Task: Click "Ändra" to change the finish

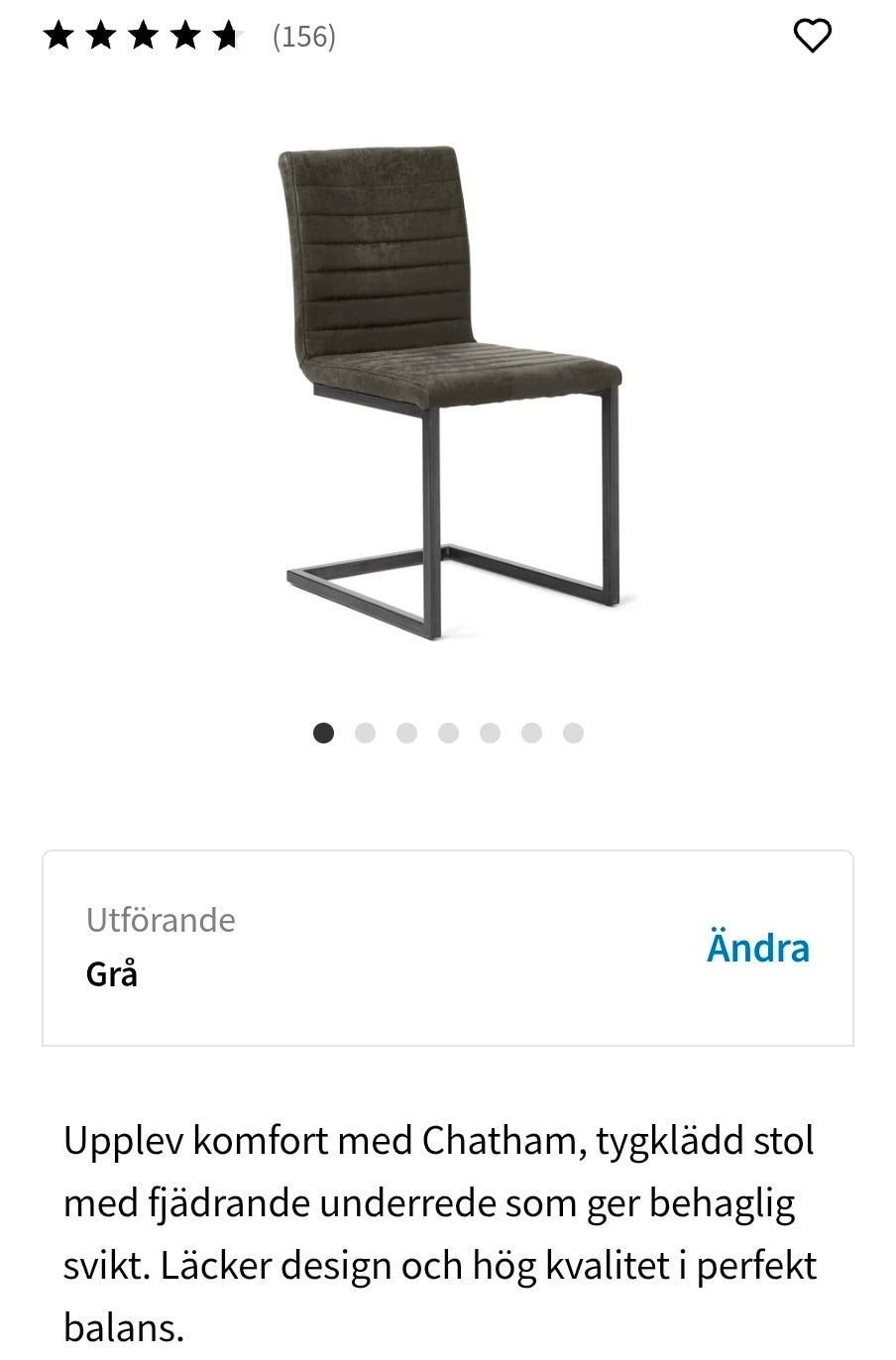Action: pos(759,949)
